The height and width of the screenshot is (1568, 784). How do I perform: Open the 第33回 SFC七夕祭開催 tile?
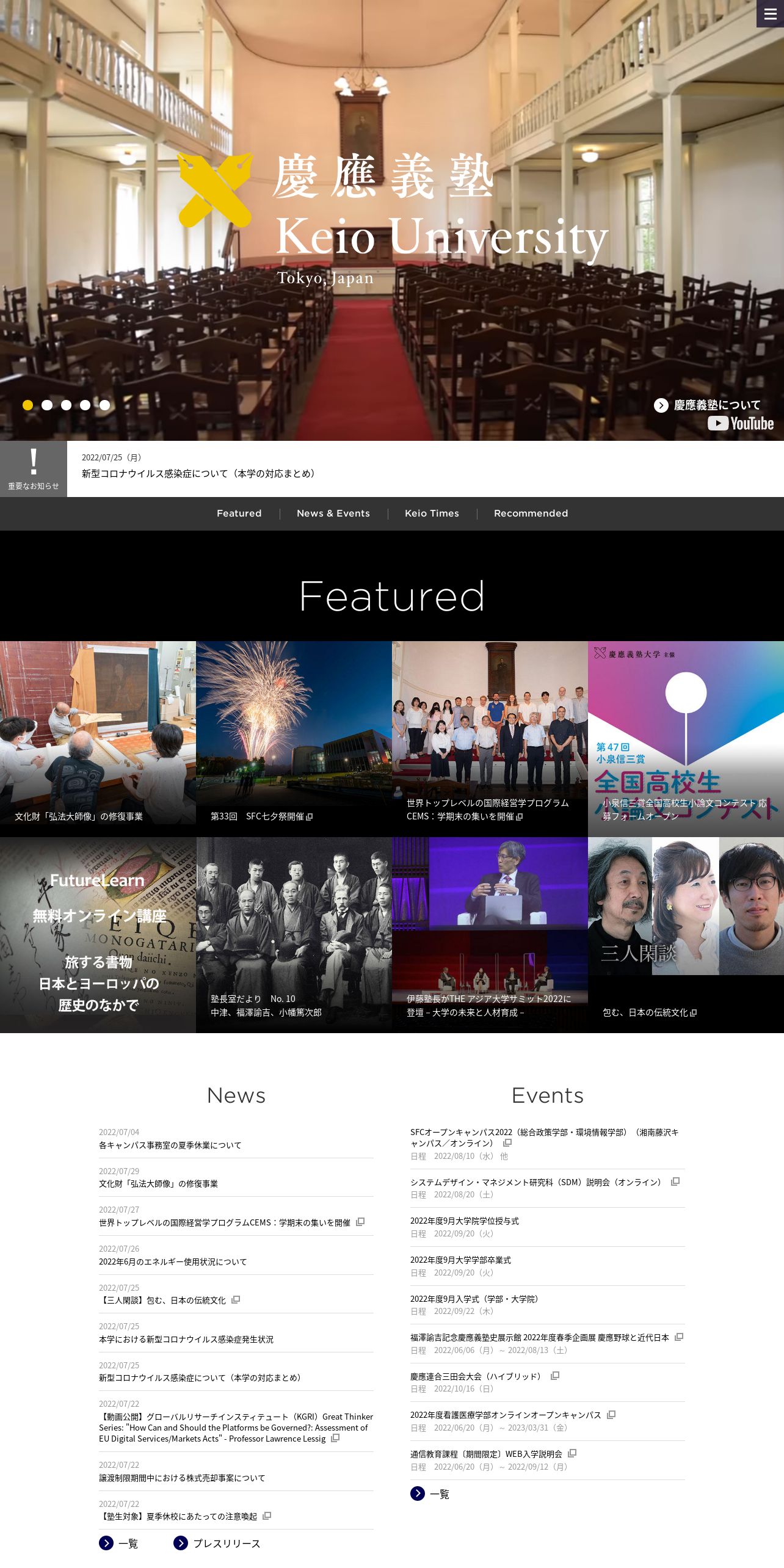(294, 739)
